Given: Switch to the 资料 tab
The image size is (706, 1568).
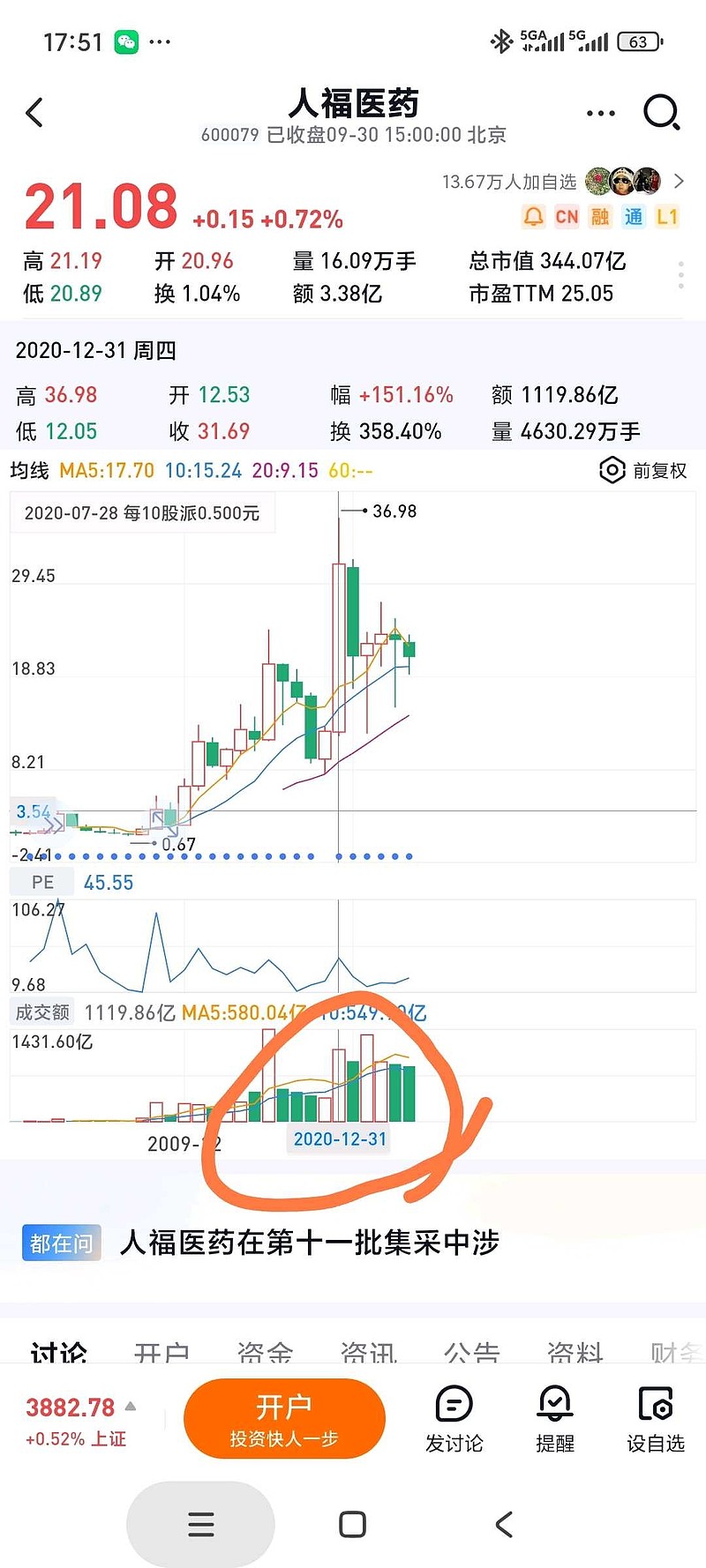Looking at the screenshot, I should (x=575, y=1352).
